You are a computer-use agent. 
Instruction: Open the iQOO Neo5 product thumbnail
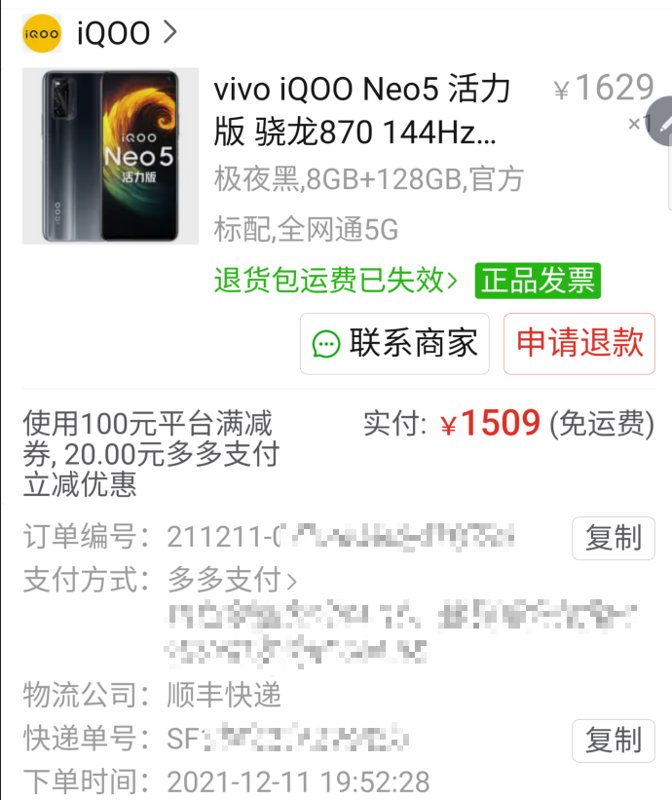pyautogui.click(x=112, y=157)
